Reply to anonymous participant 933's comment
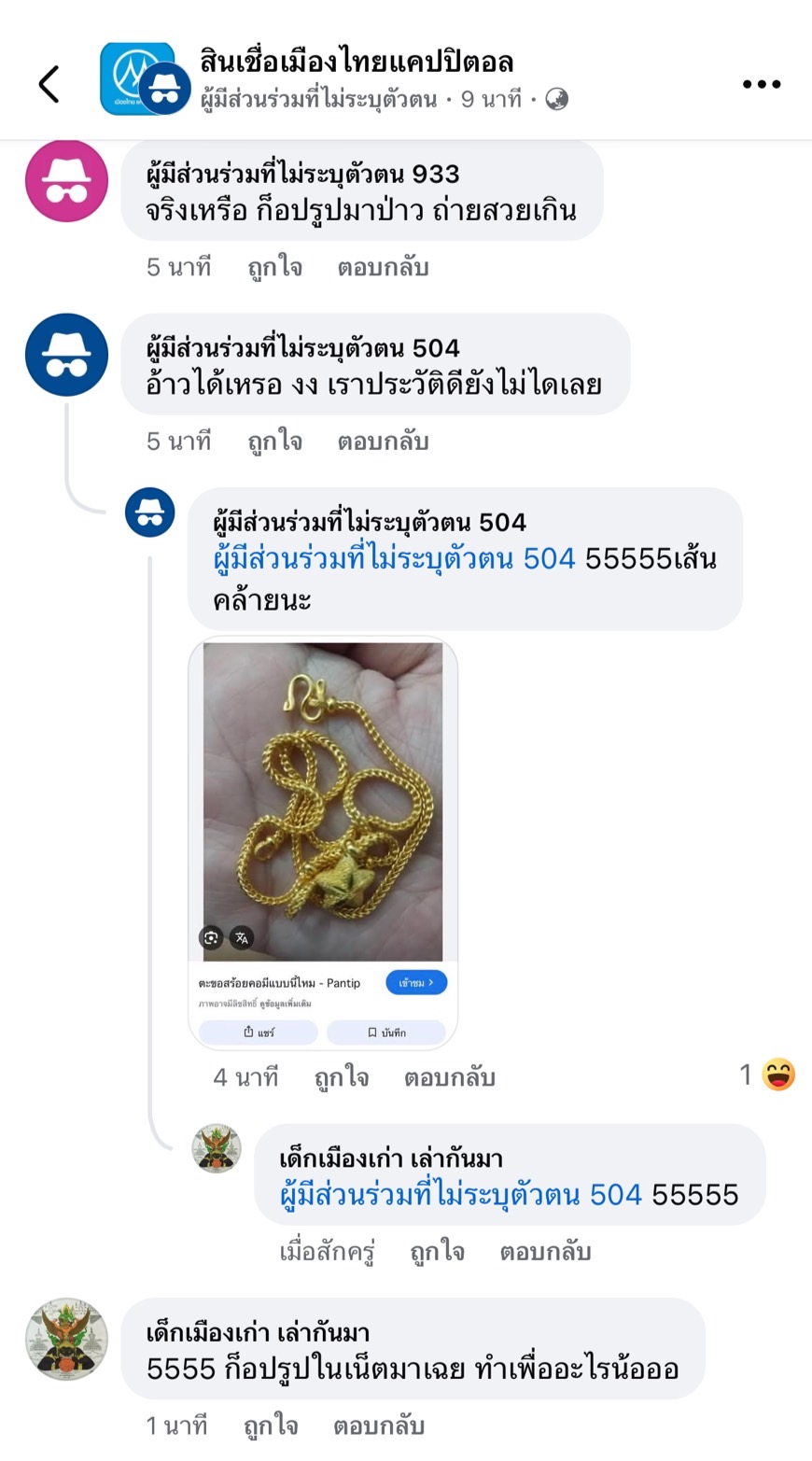Screen dimensions: 812x1461 pos(383,268)
